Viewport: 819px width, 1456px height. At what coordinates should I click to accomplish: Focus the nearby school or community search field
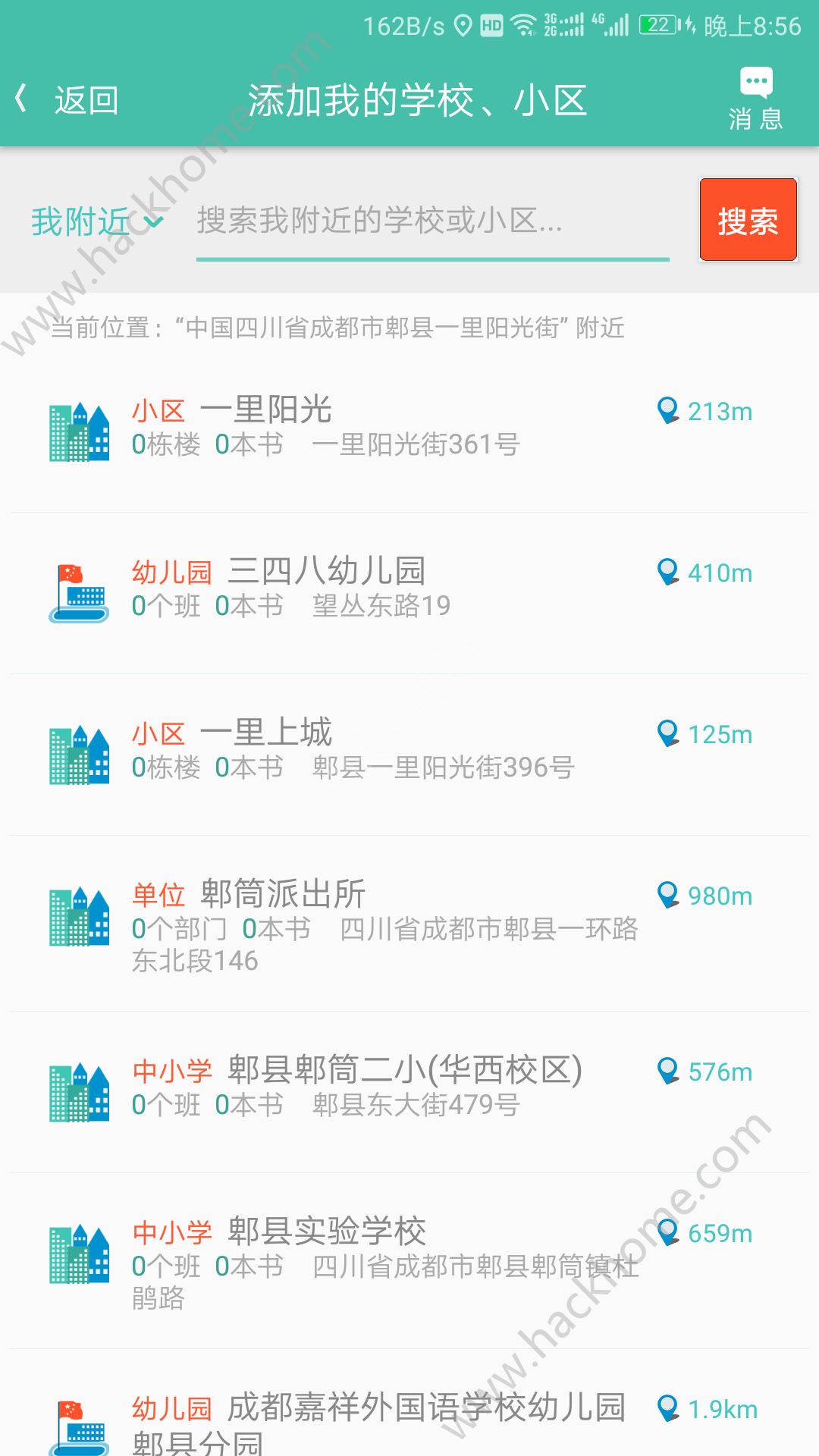pos(432,221)
